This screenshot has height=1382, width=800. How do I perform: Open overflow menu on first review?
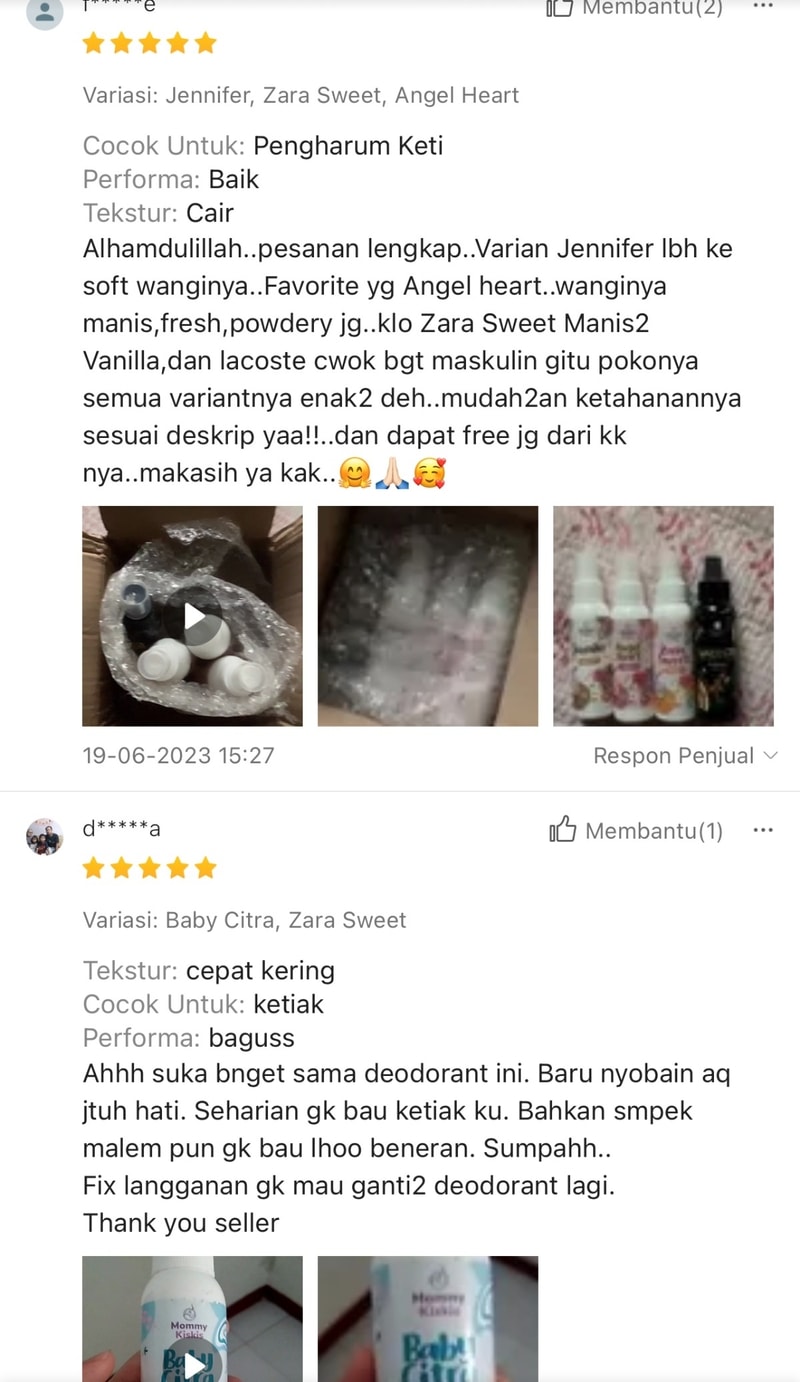tap(763, 6)
